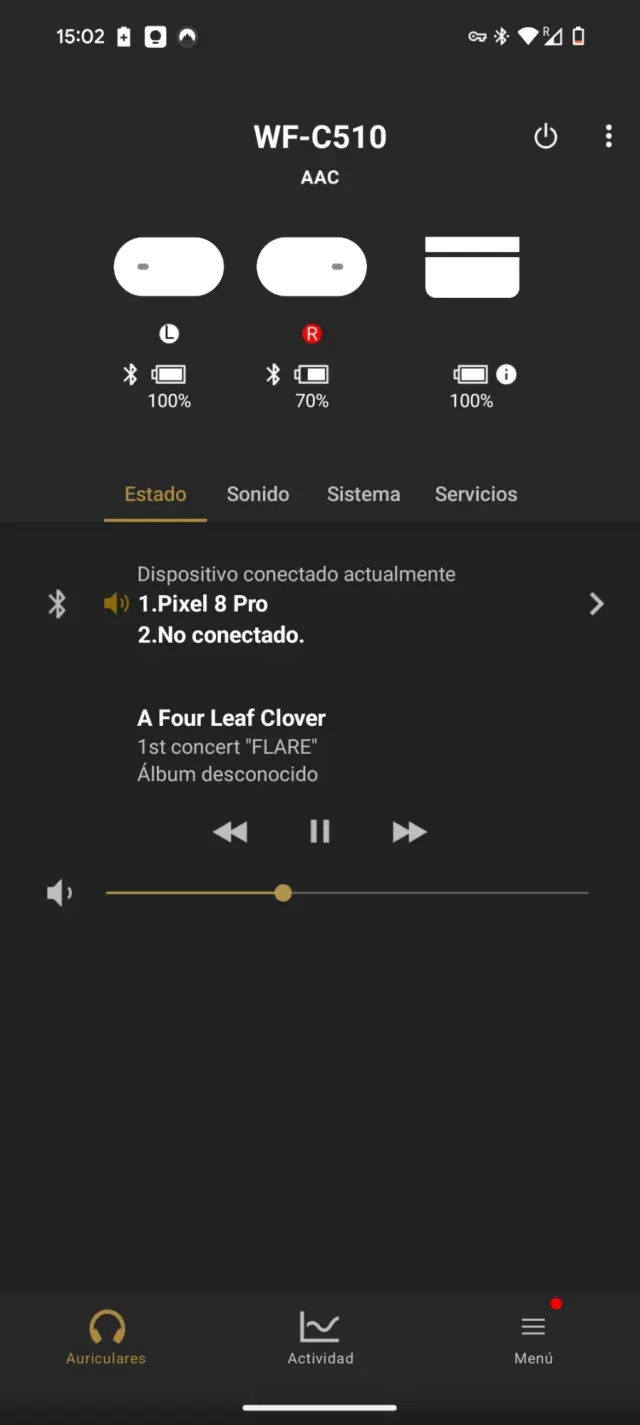The image size is (640, 1425).
Task: Open the Sistema tab
Action: pyautogui.click(x=363, y=494)
